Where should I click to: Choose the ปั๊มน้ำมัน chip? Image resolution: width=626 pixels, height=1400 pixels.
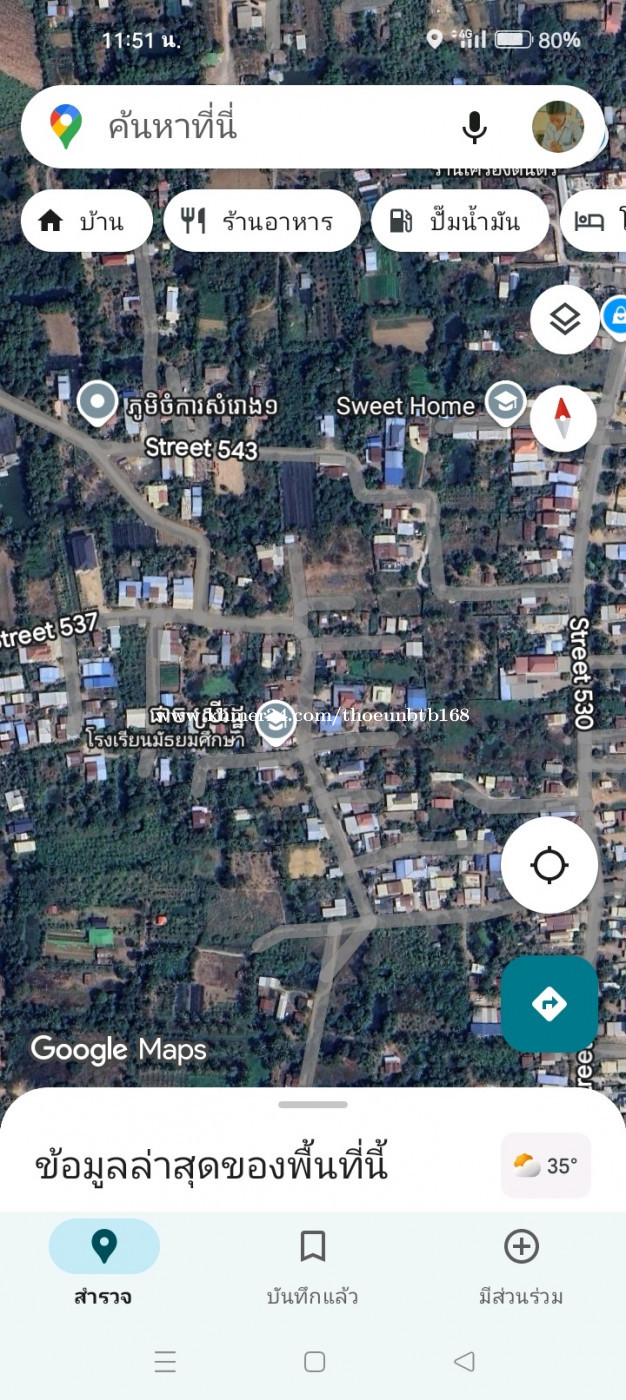pyautogui.click(x=460, y=221)
